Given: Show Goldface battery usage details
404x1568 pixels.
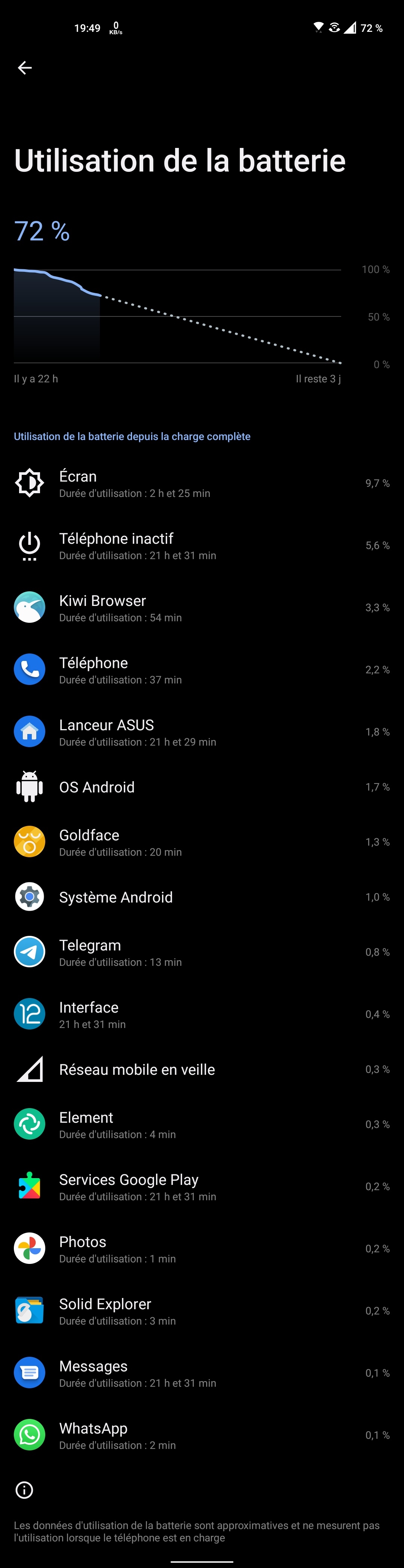Looking at the screenshot, I should [202, 843].
